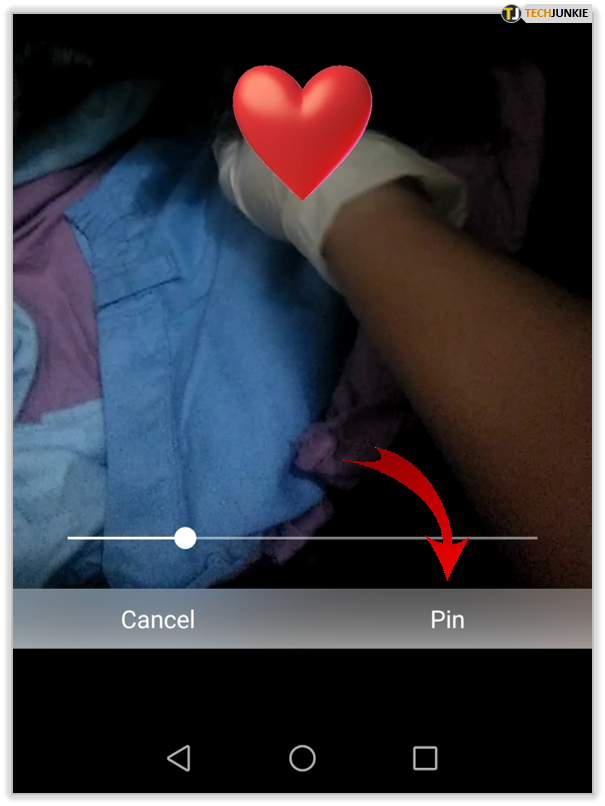Tap the video timeline slider track
The width and height of the screenshot is (605, 806).
(x=360, y=538)
